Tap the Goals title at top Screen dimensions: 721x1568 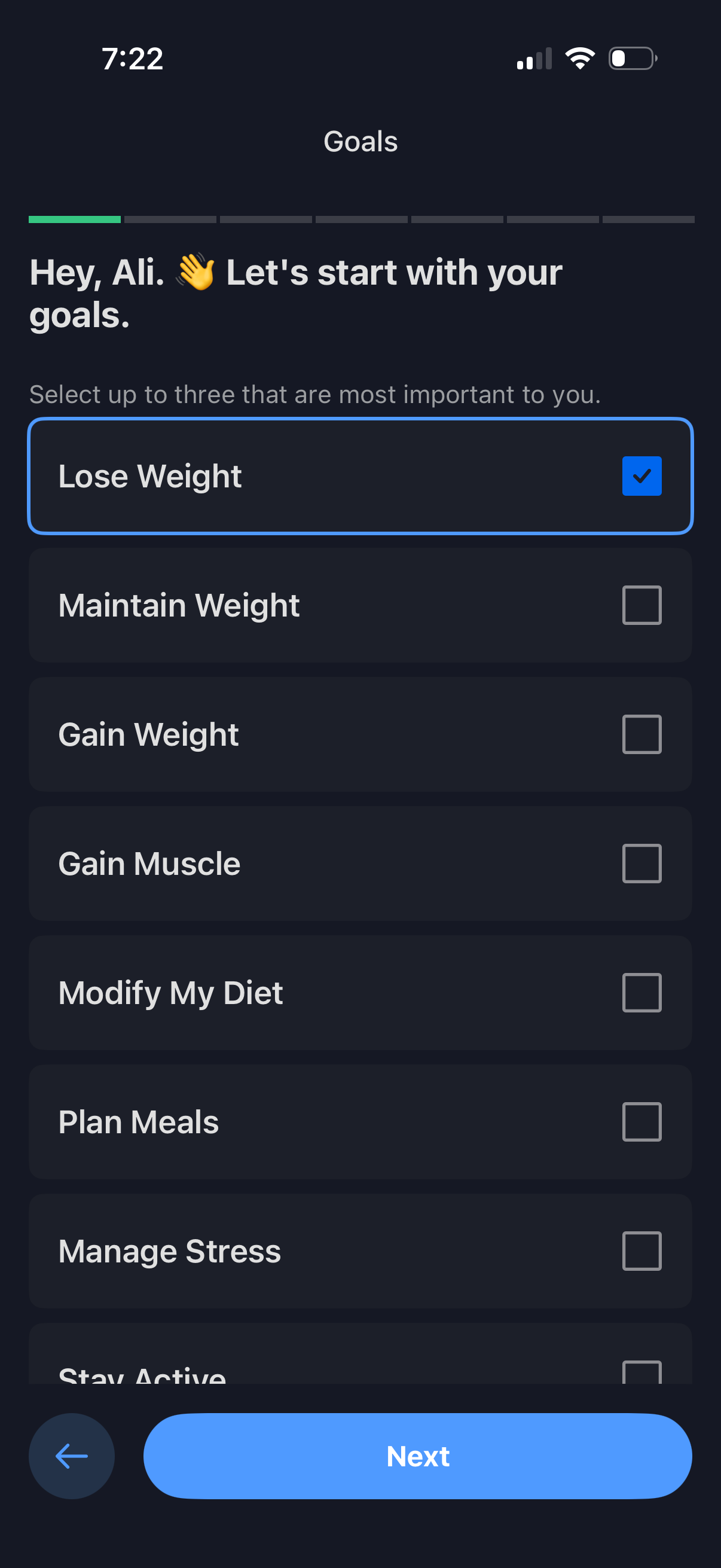(x=360, y=141)
